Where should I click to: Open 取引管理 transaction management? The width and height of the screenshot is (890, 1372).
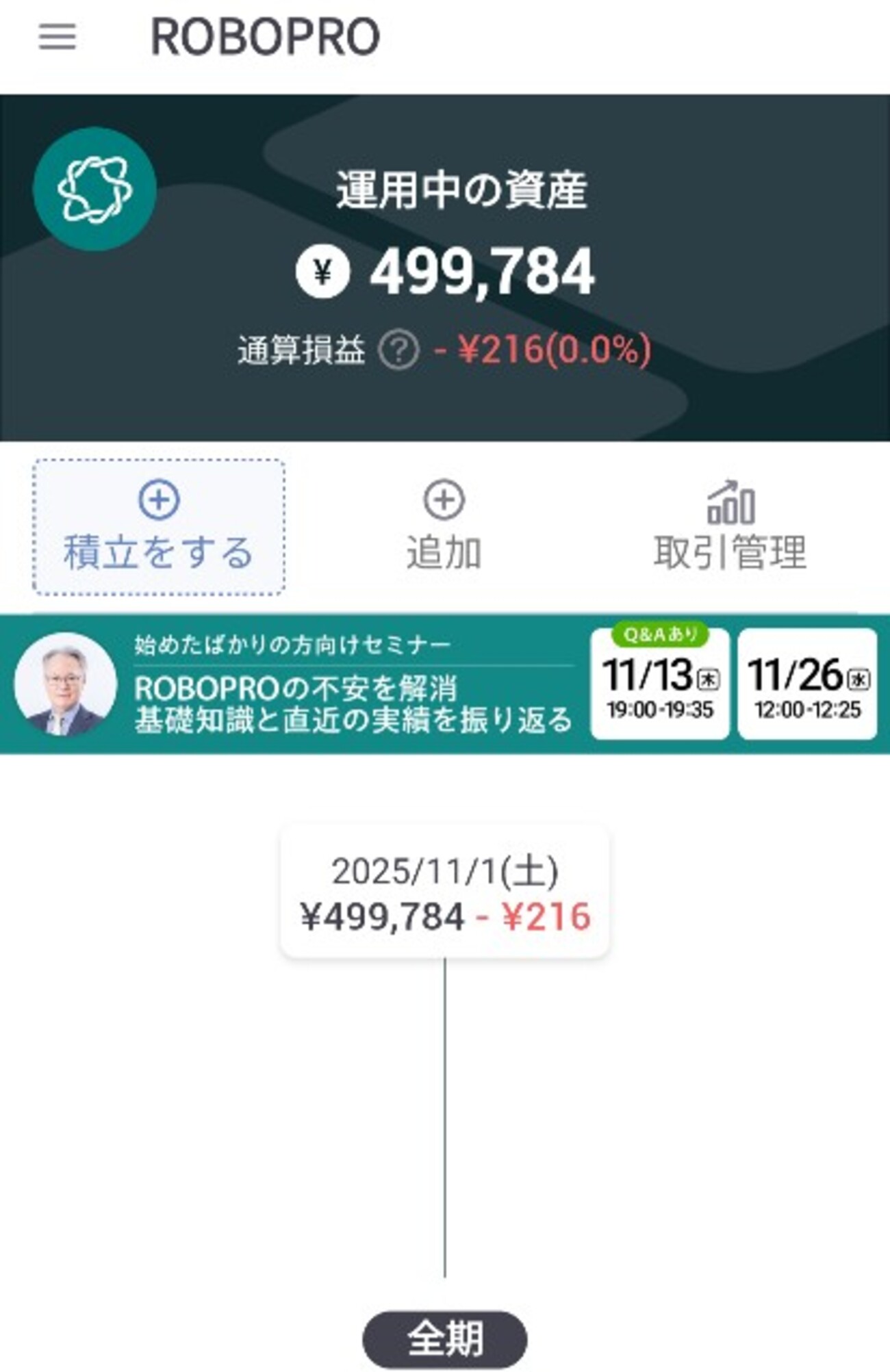click(730, 527)
